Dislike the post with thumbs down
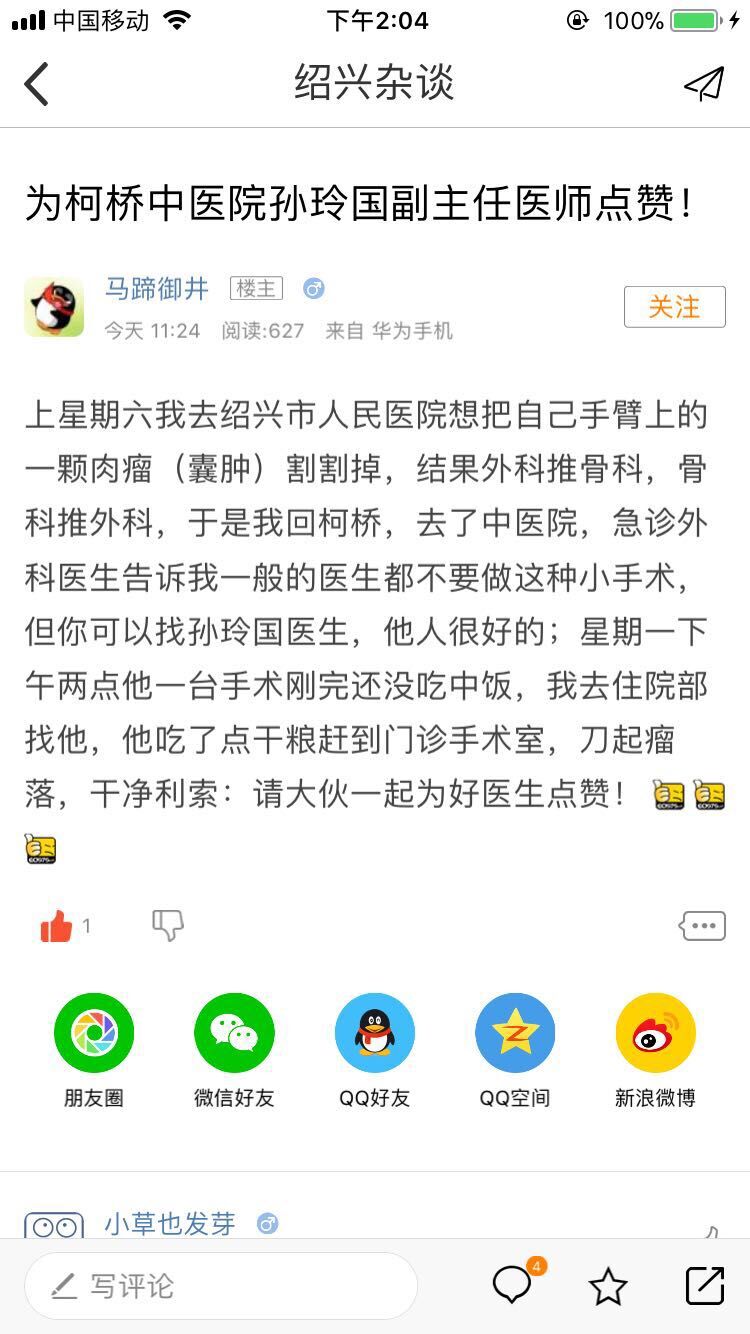 [168, 926]
